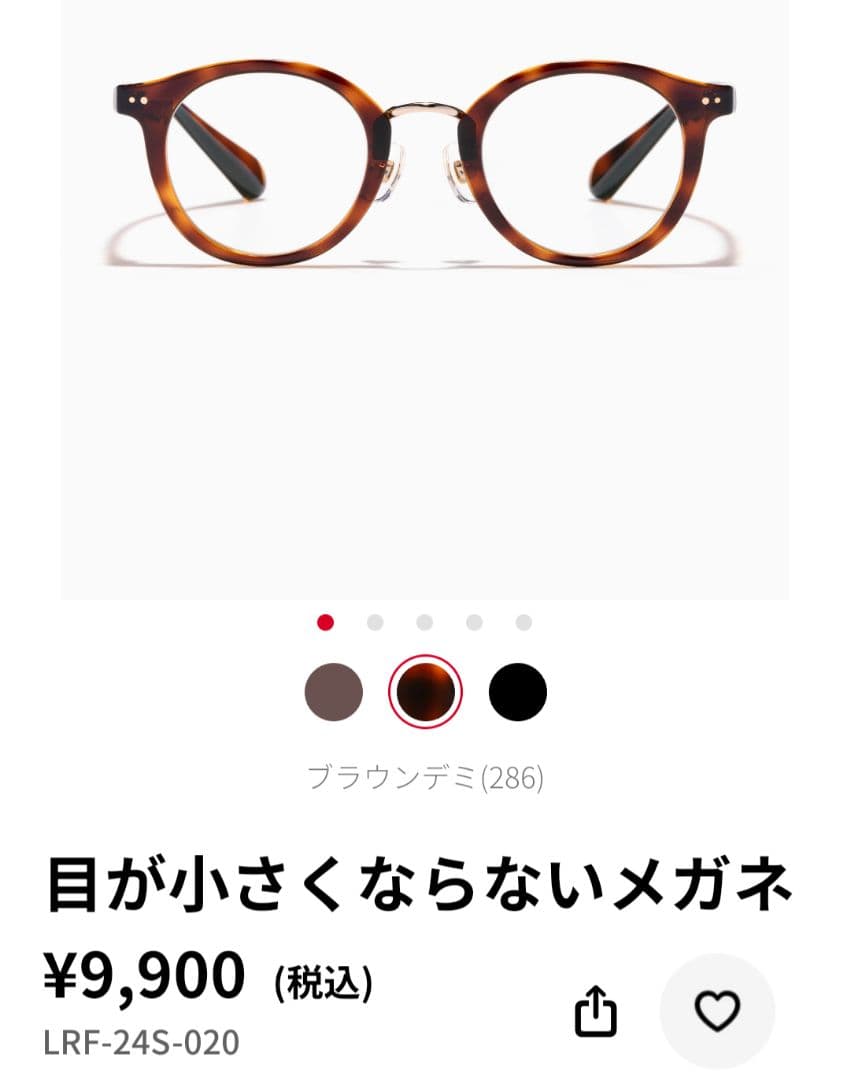Screen dimensions: 850x1080
Task: Click the red active carousel dot
Action: [325, 622]
